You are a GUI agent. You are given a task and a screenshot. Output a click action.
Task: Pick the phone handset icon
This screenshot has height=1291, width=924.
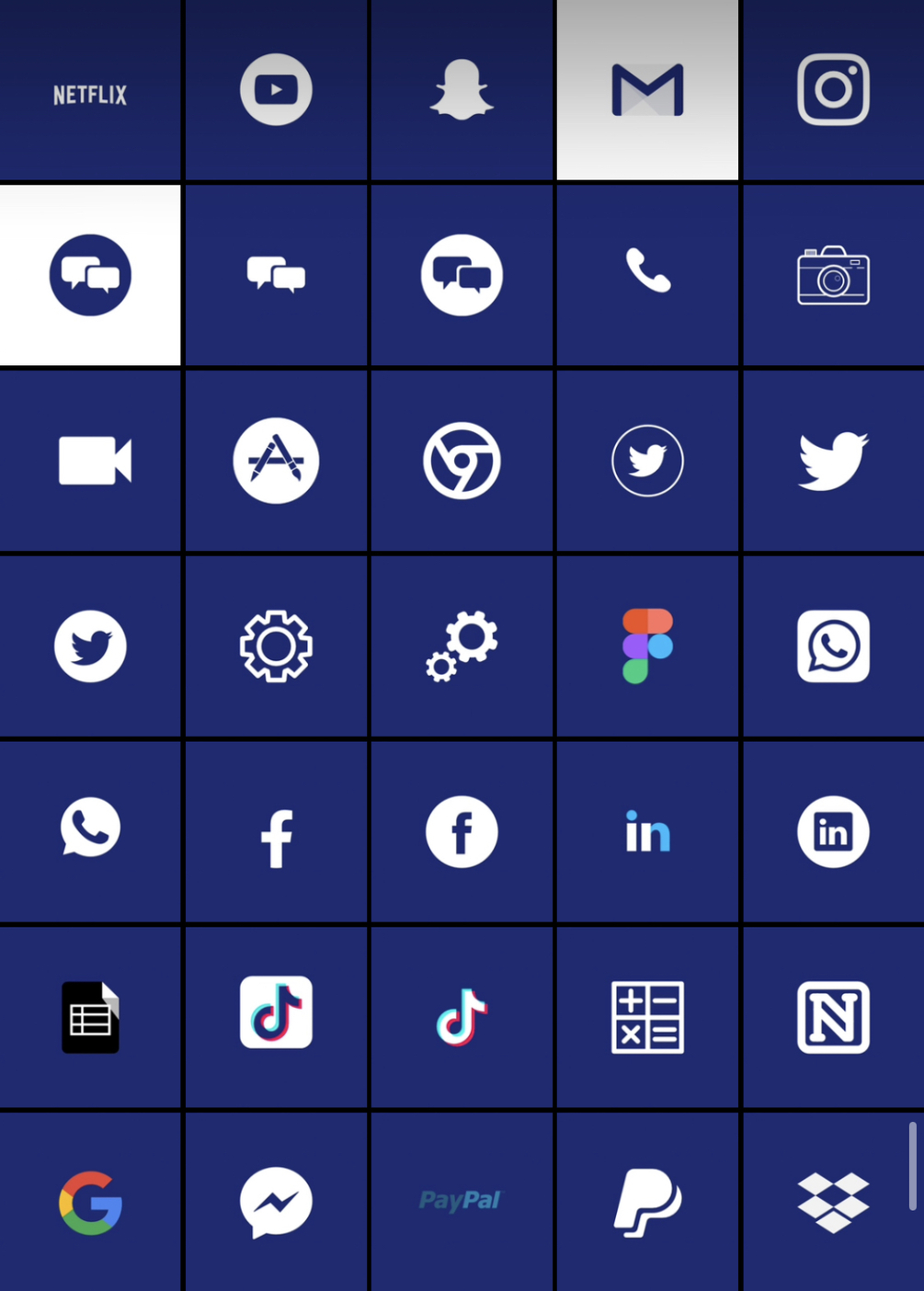[x=647, y=272]
